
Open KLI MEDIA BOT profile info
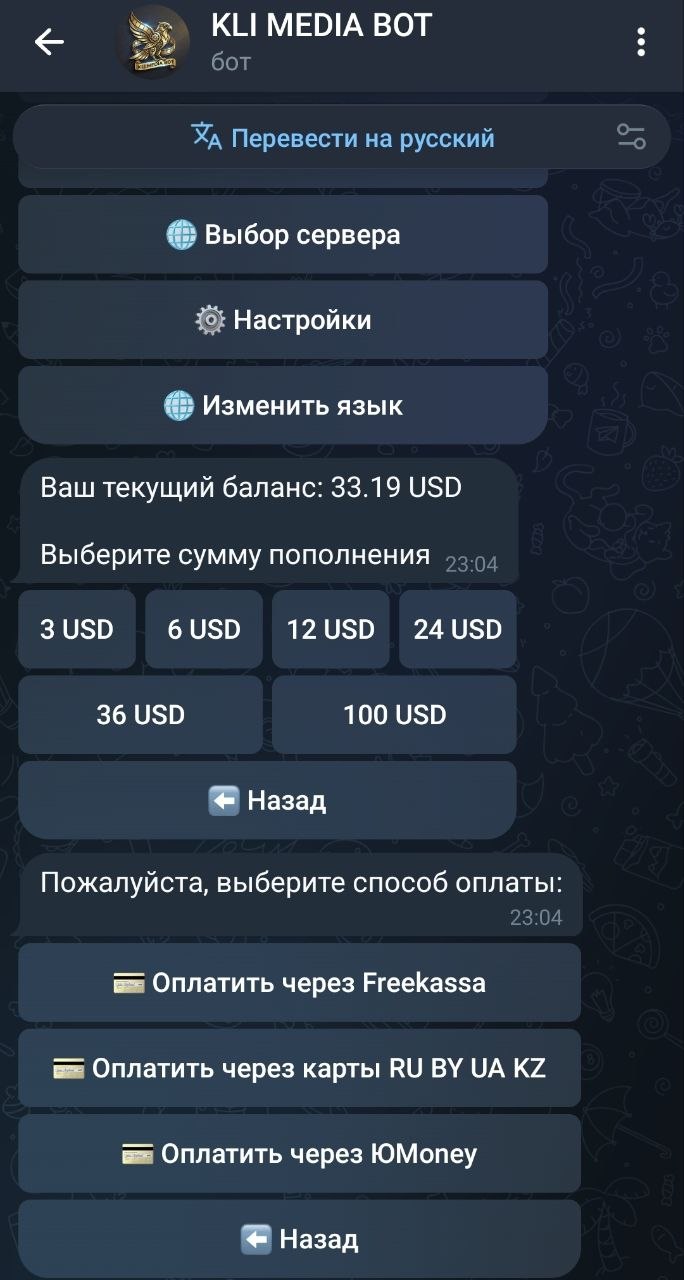pos(320,40)
